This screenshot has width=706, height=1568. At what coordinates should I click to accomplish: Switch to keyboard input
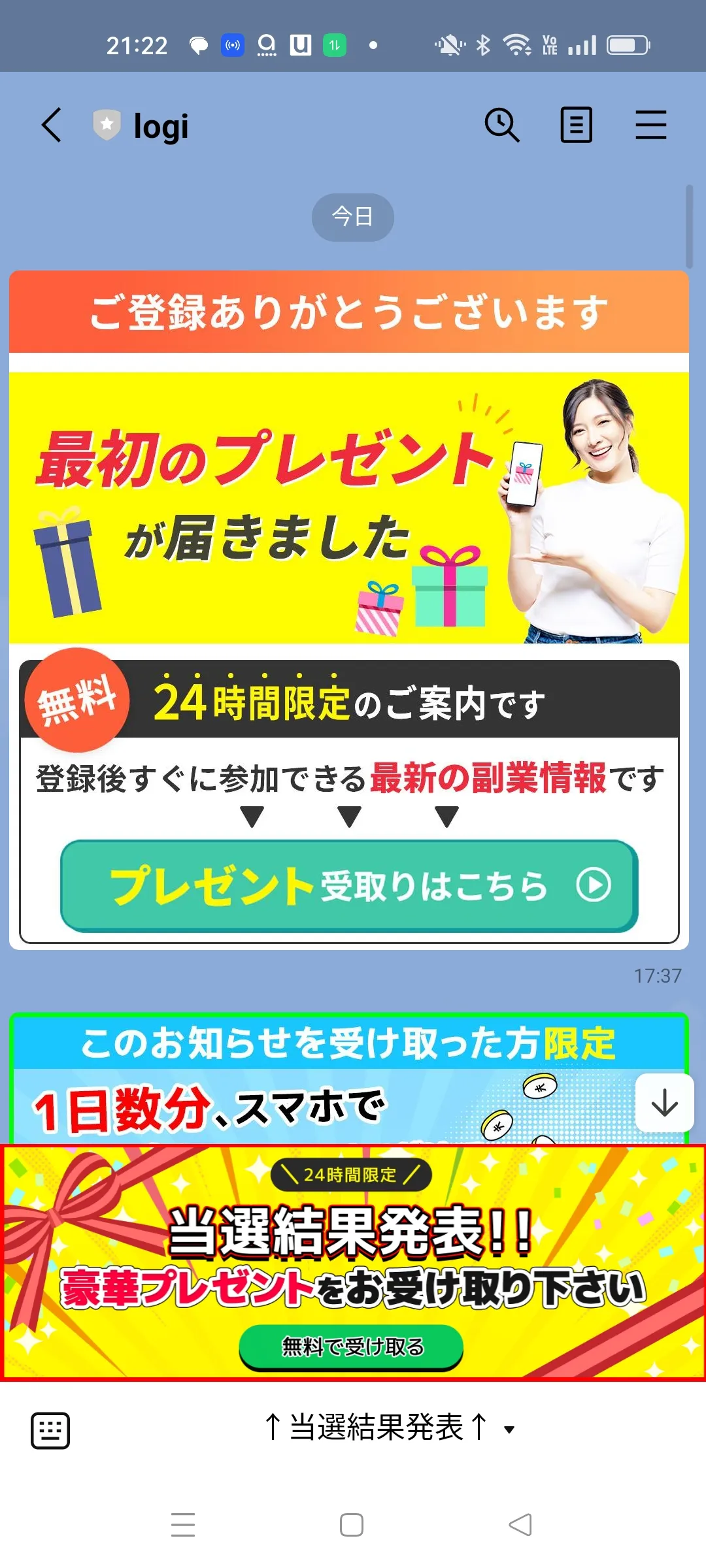[x=50, y=1430]
